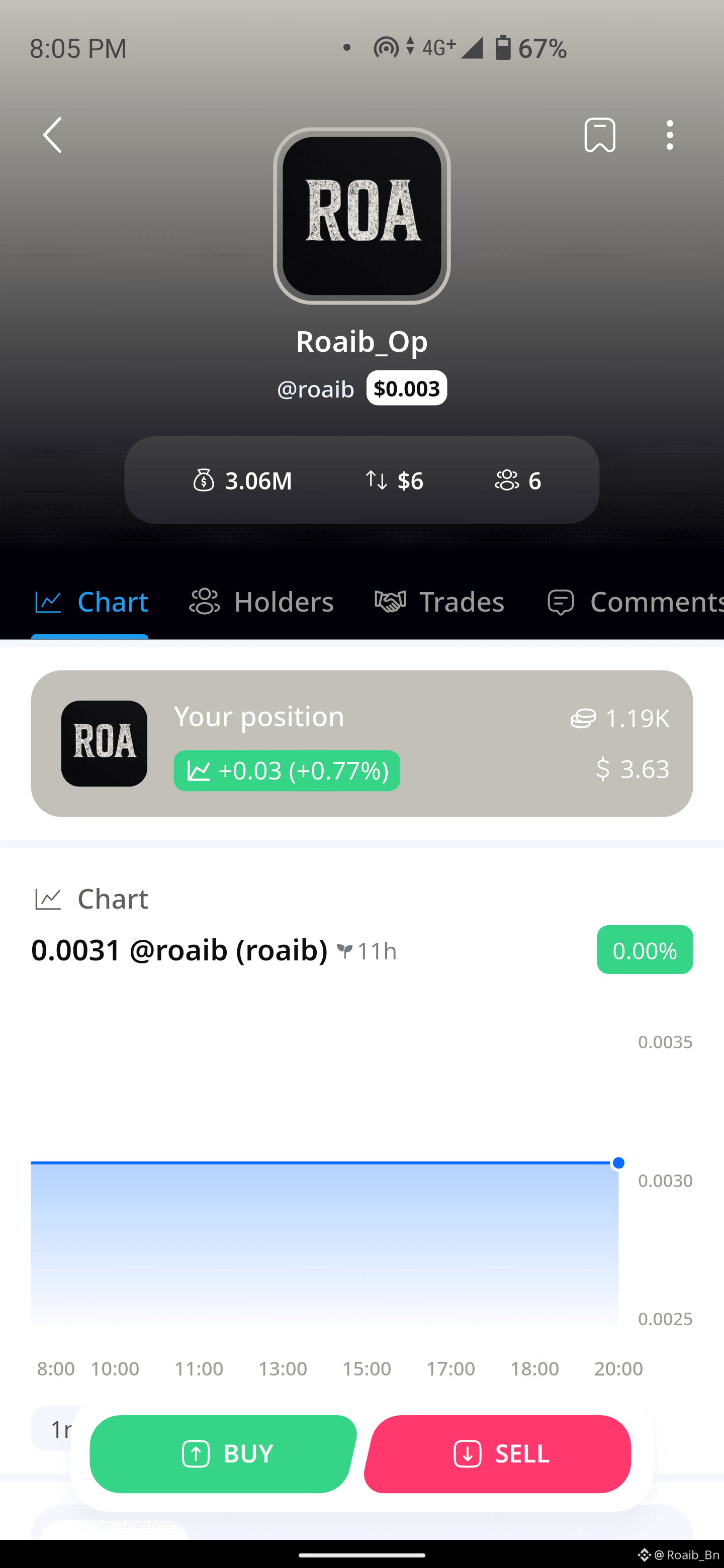Open the three-dot overflow menu

(669, 135)
